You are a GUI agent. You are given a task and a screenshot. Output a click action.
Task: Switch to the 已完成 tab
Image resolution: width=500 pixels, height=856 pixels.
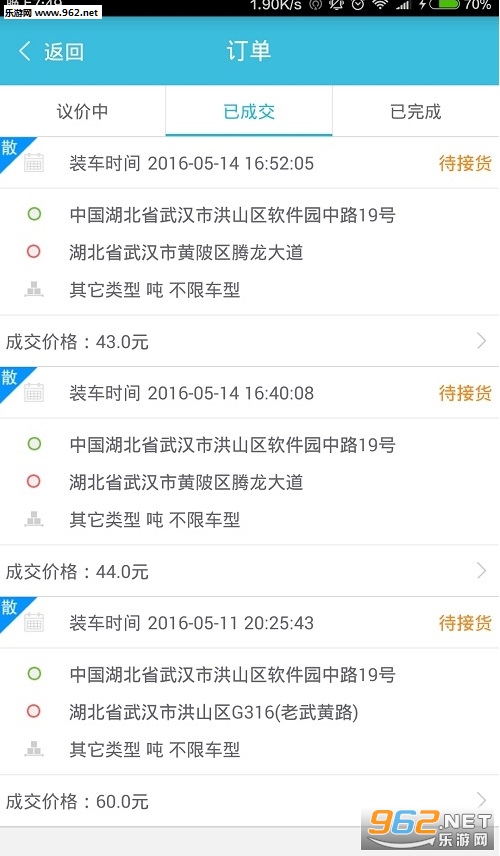[x=415, y=111]
